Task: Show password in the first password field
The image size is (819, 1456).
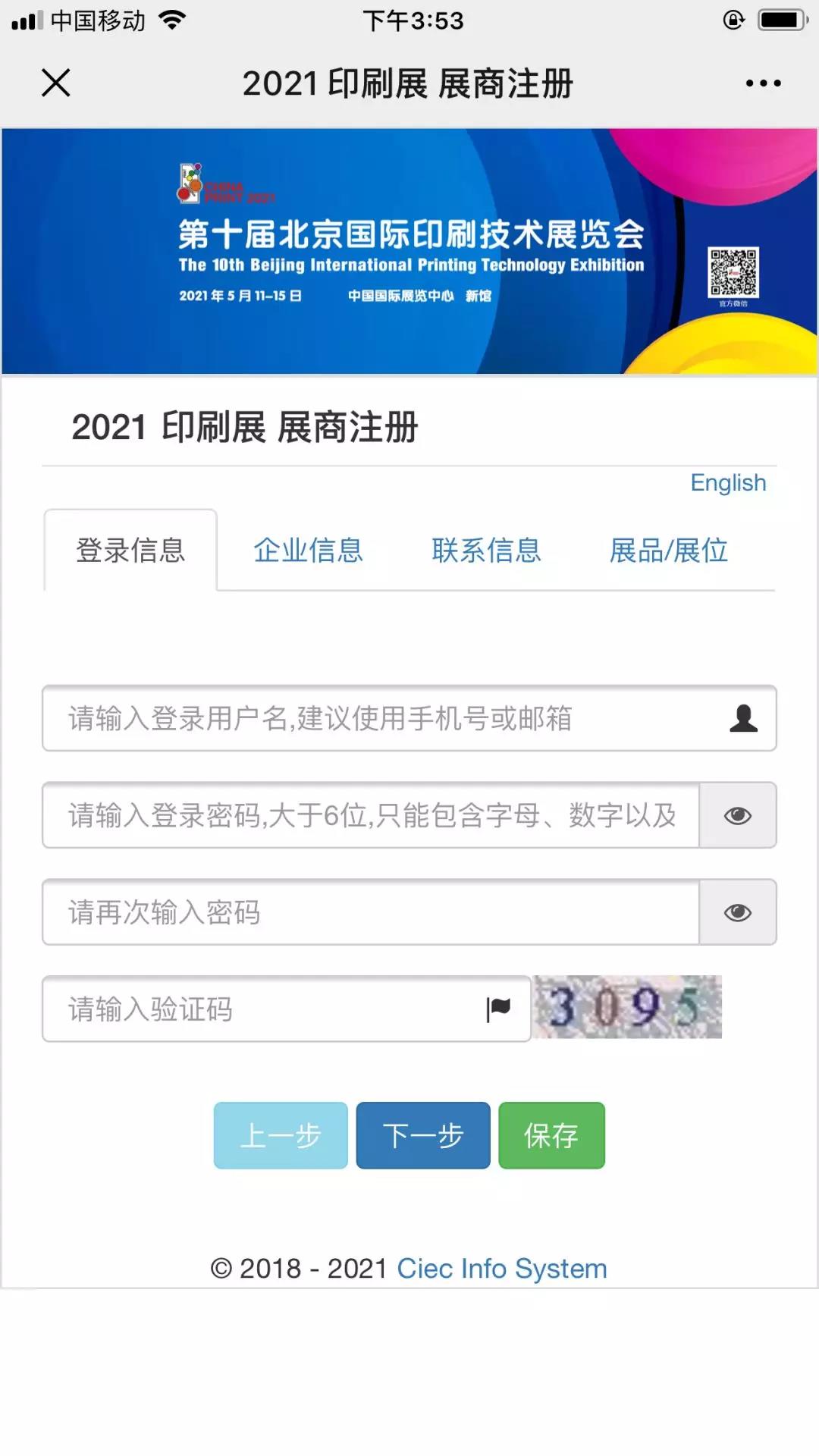Action: click(x=737, y=815)
